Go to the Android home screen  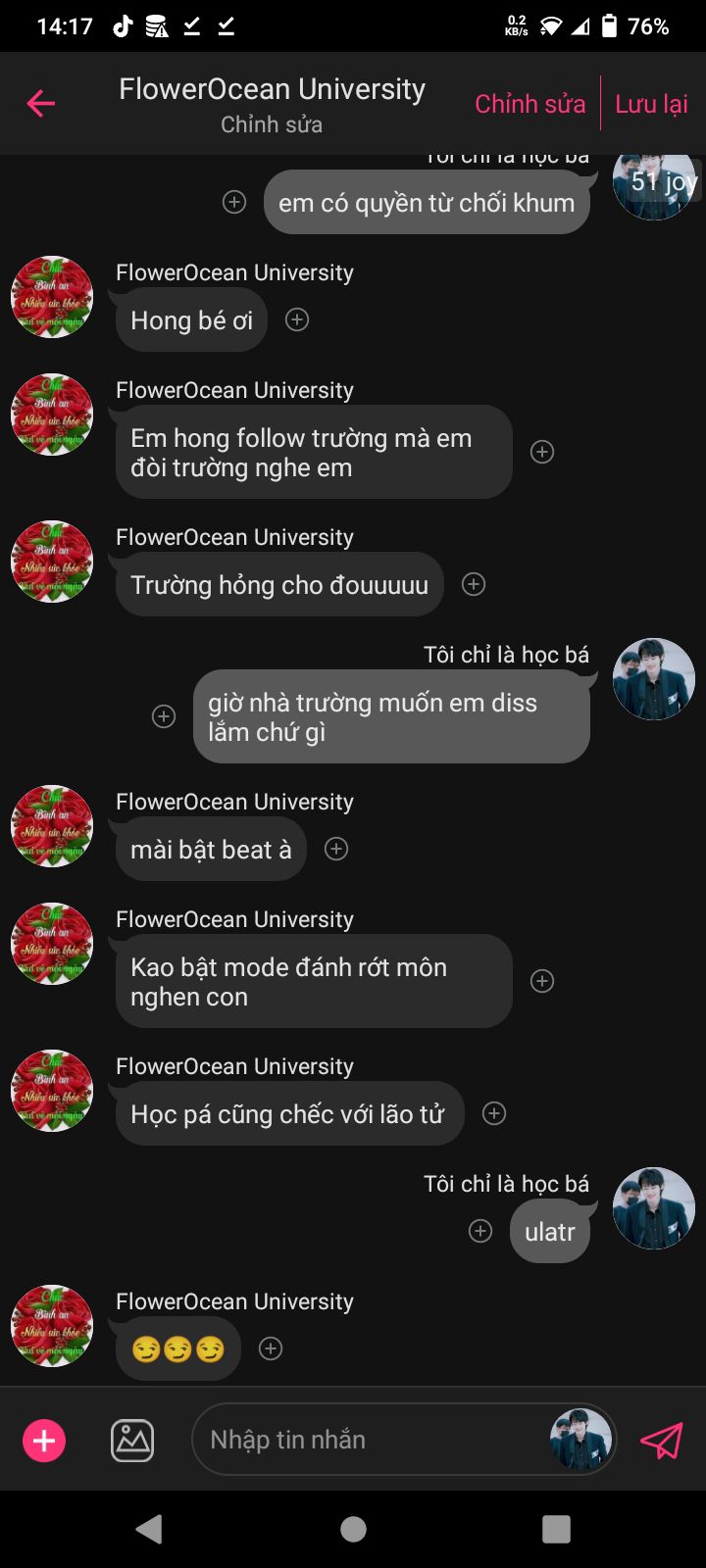(x=353, y=1529)
